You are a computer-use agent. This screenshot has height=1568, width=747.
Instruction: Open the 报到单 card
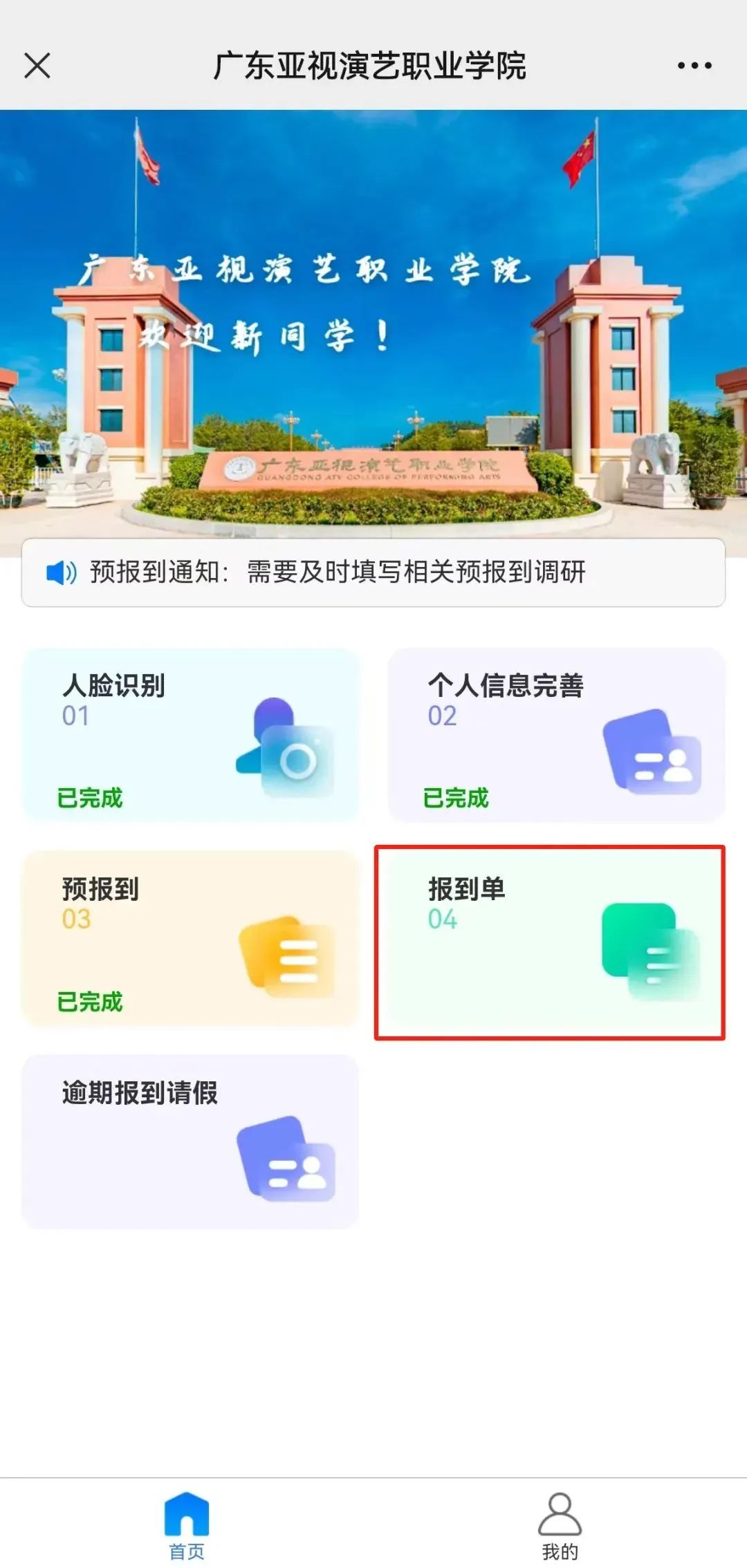point(551,942)
